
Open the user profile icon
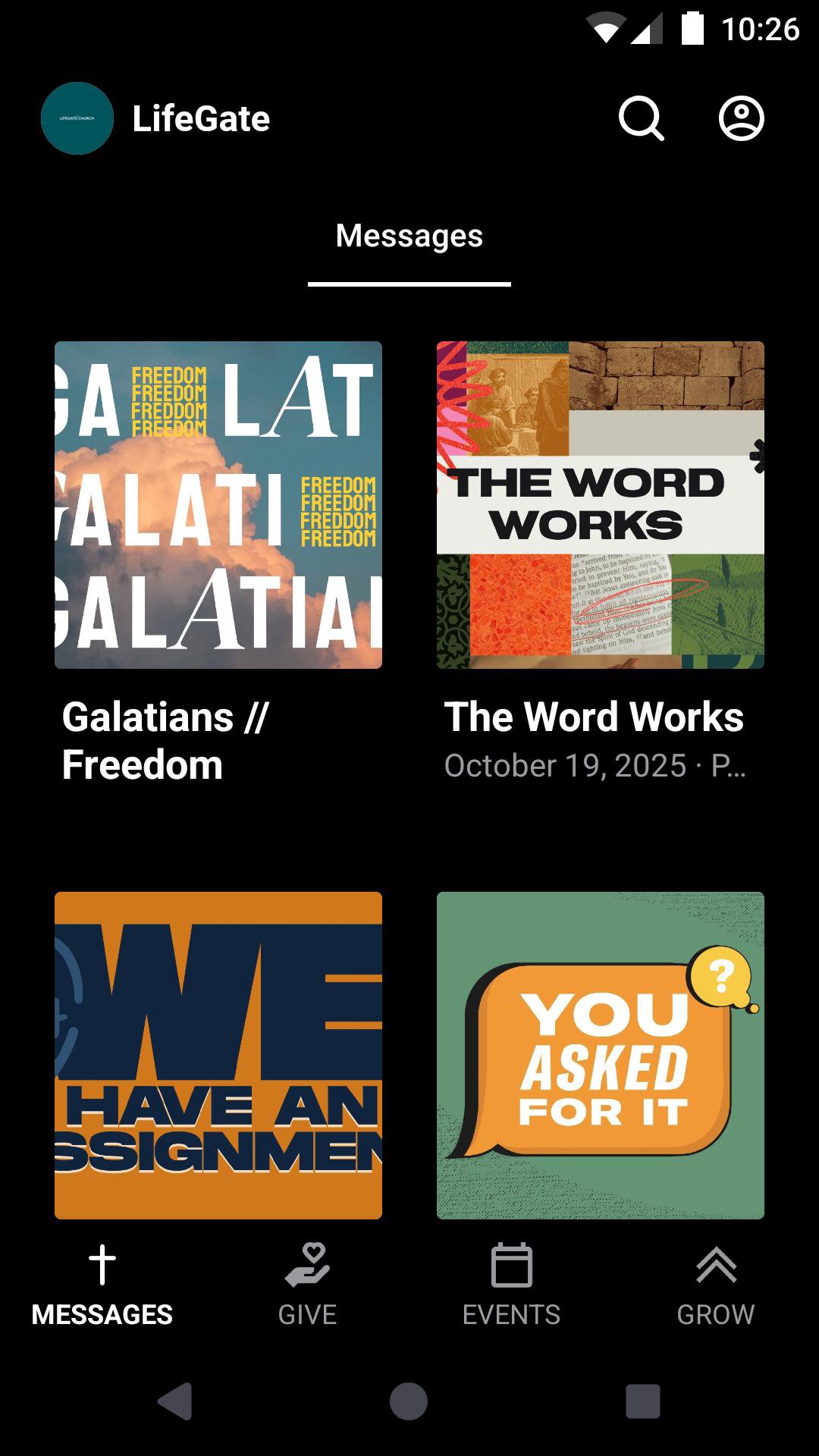[x=741, y=119]
